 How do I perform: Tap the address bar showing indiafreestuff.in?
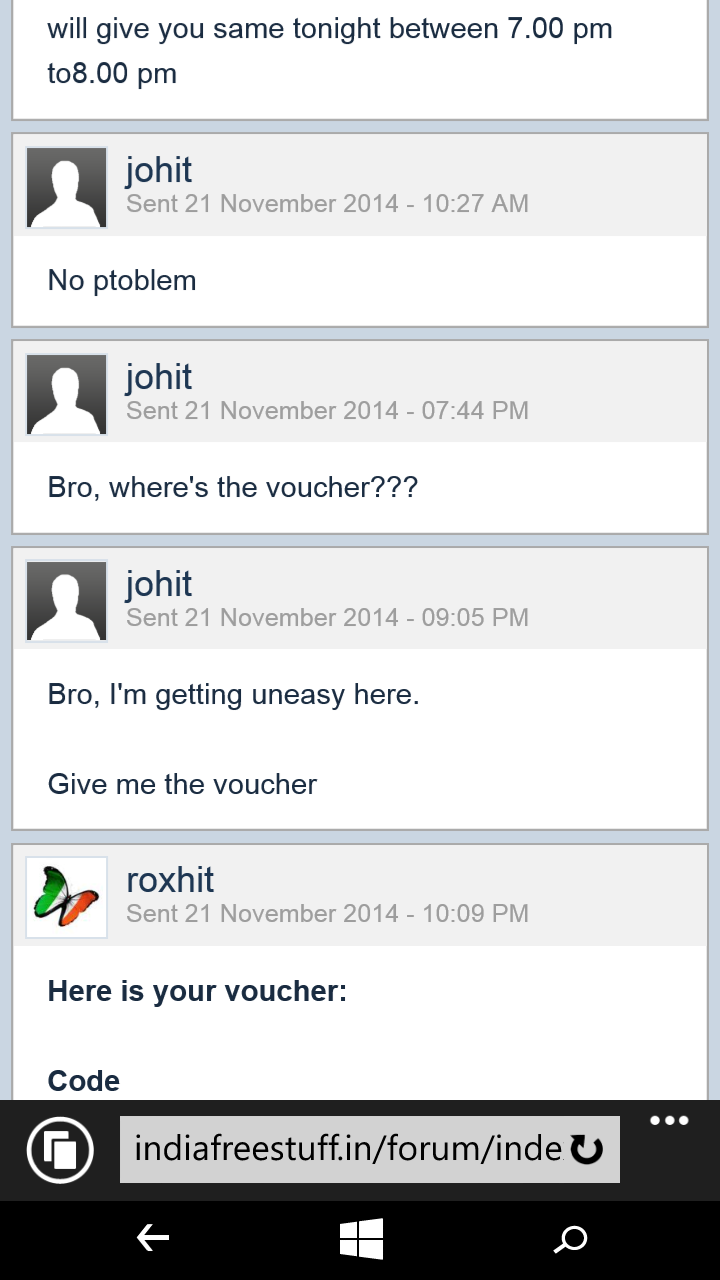pos(345,1149)
